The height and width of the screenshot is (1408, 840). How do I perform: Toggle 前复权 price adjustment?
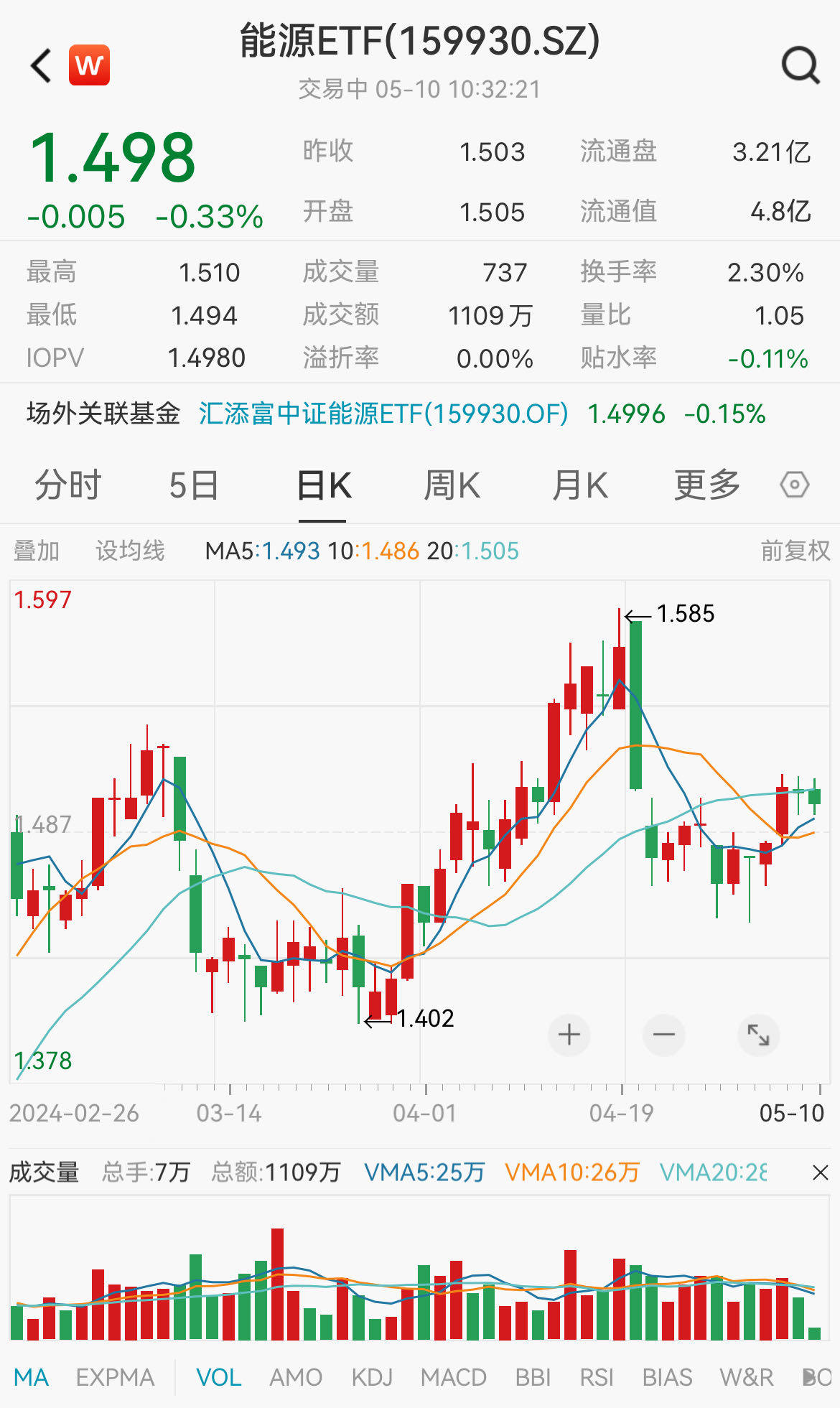(x=794, y=549)
